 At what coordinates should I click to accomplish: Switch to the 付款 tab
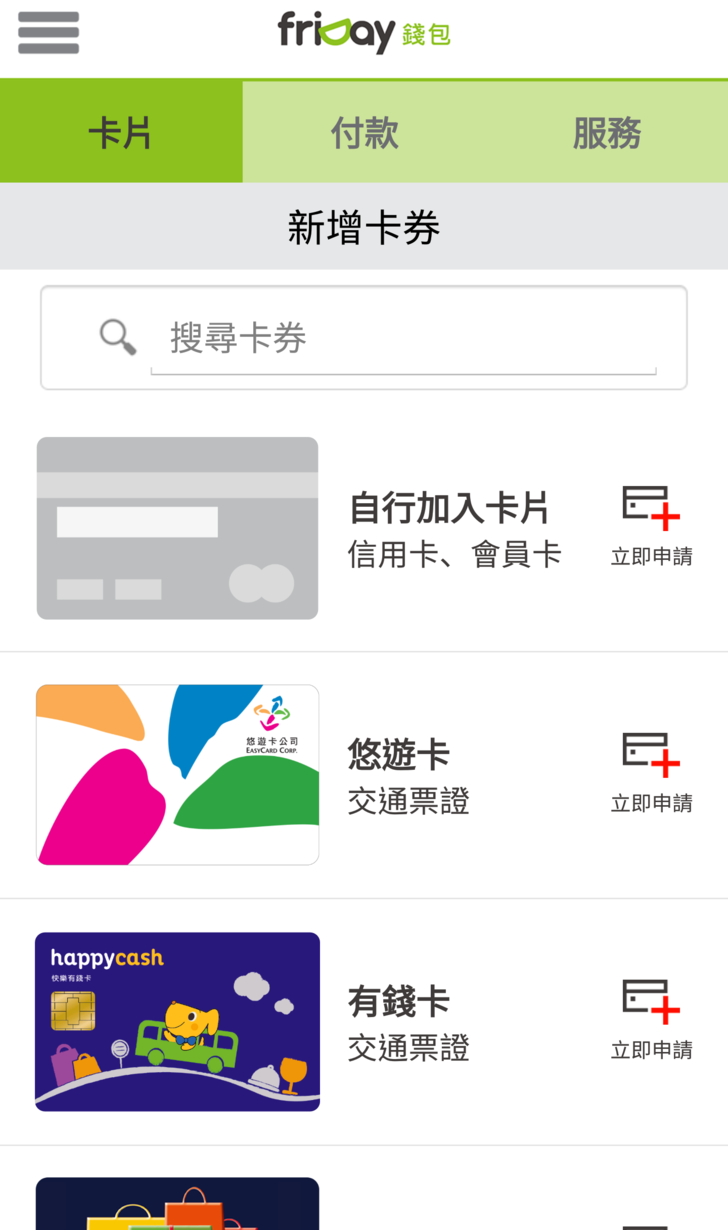point(364,132)
